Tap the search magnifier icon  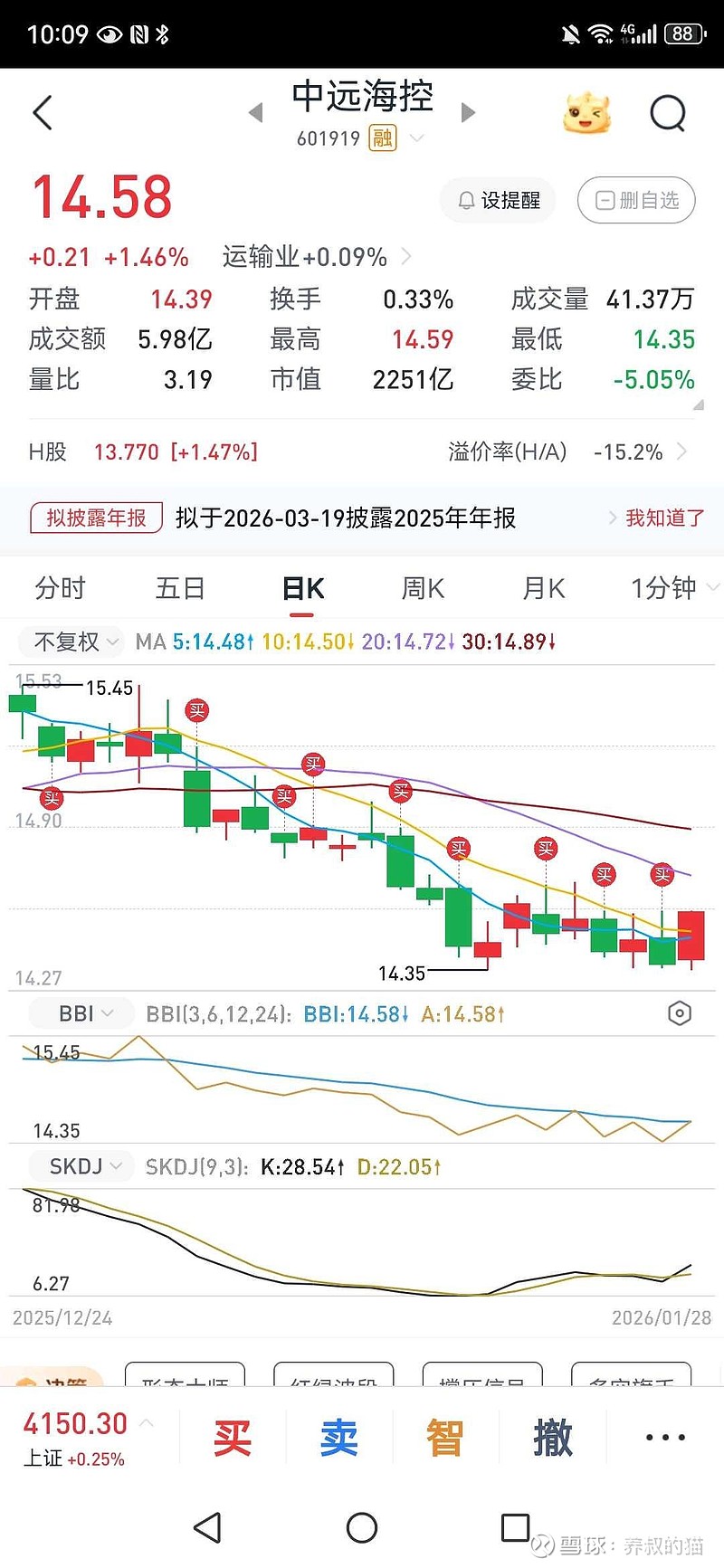tap(668, 112)
